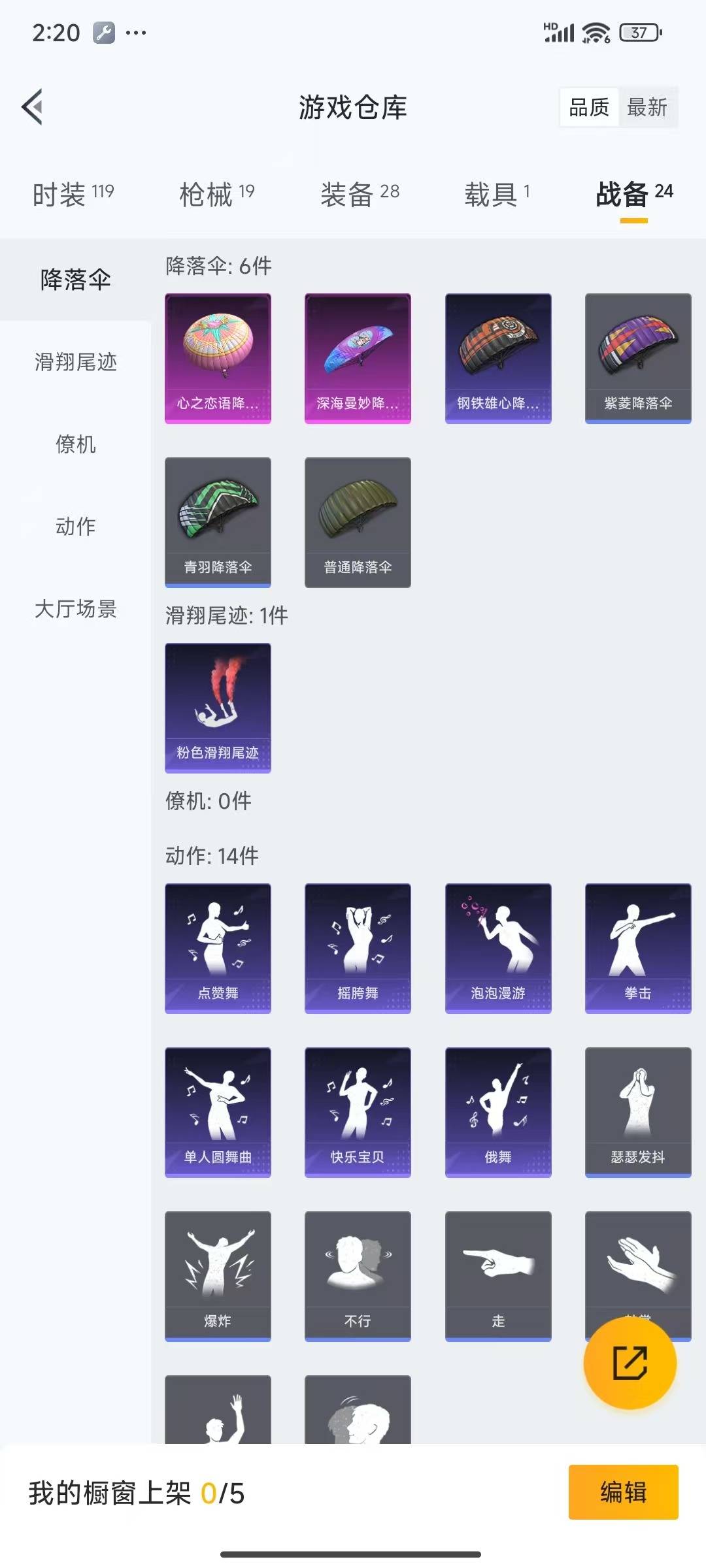Open the 点赞舞 emote
The width and height of the screenshot is (706, 1568).
pos(218,948)
